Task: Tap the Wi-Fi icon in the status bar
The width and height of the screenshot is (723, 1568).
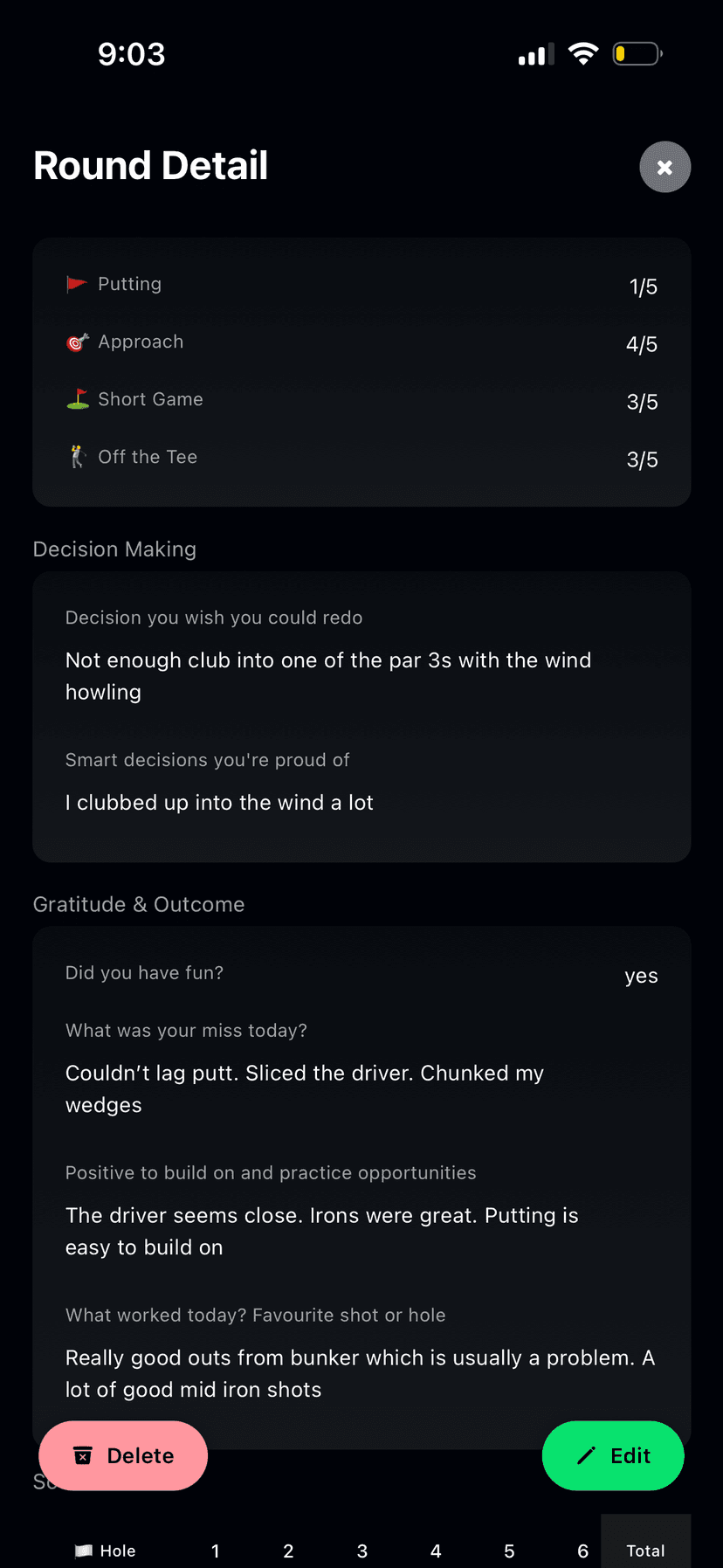Action: (x=582, y=52)
